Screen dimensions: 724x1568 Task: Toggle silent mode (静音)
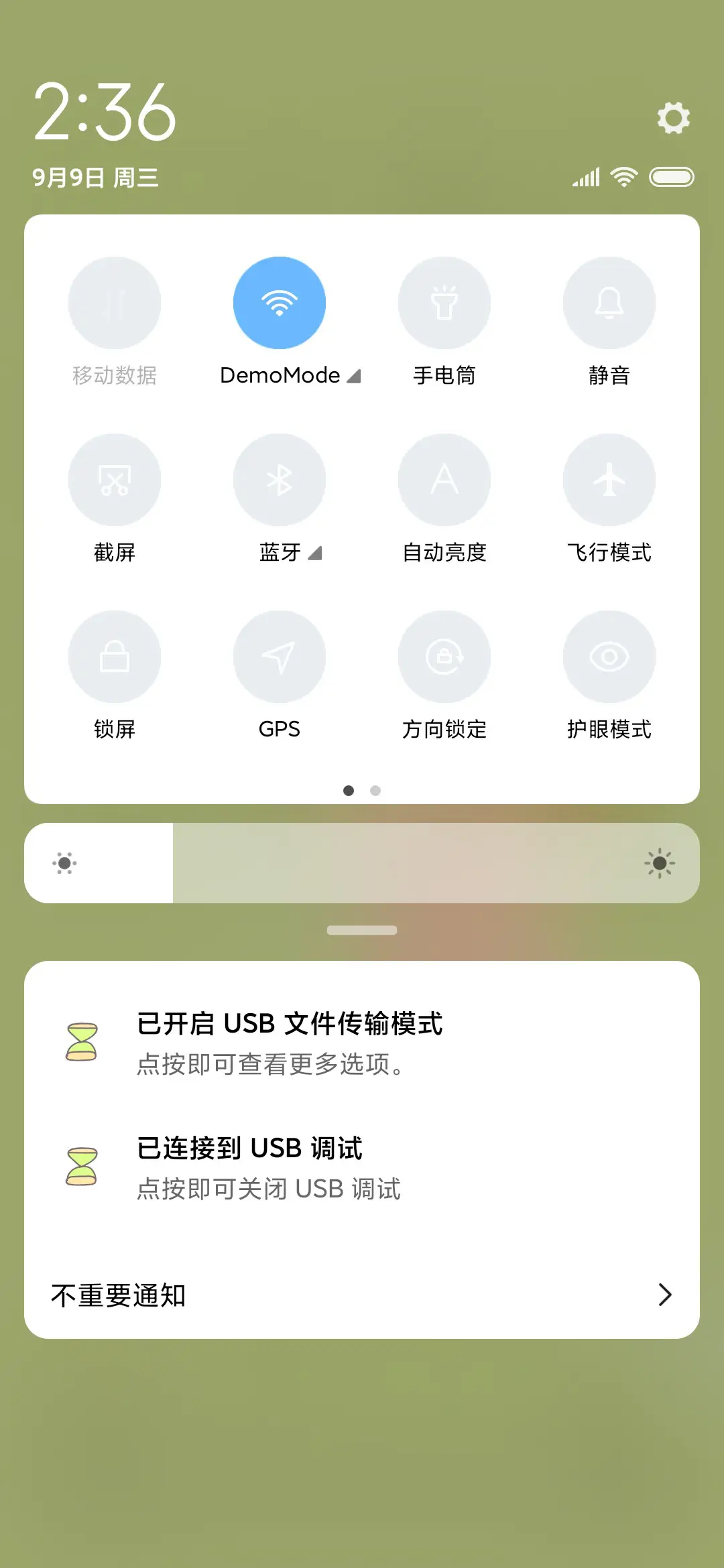click(x=609, y=303)
